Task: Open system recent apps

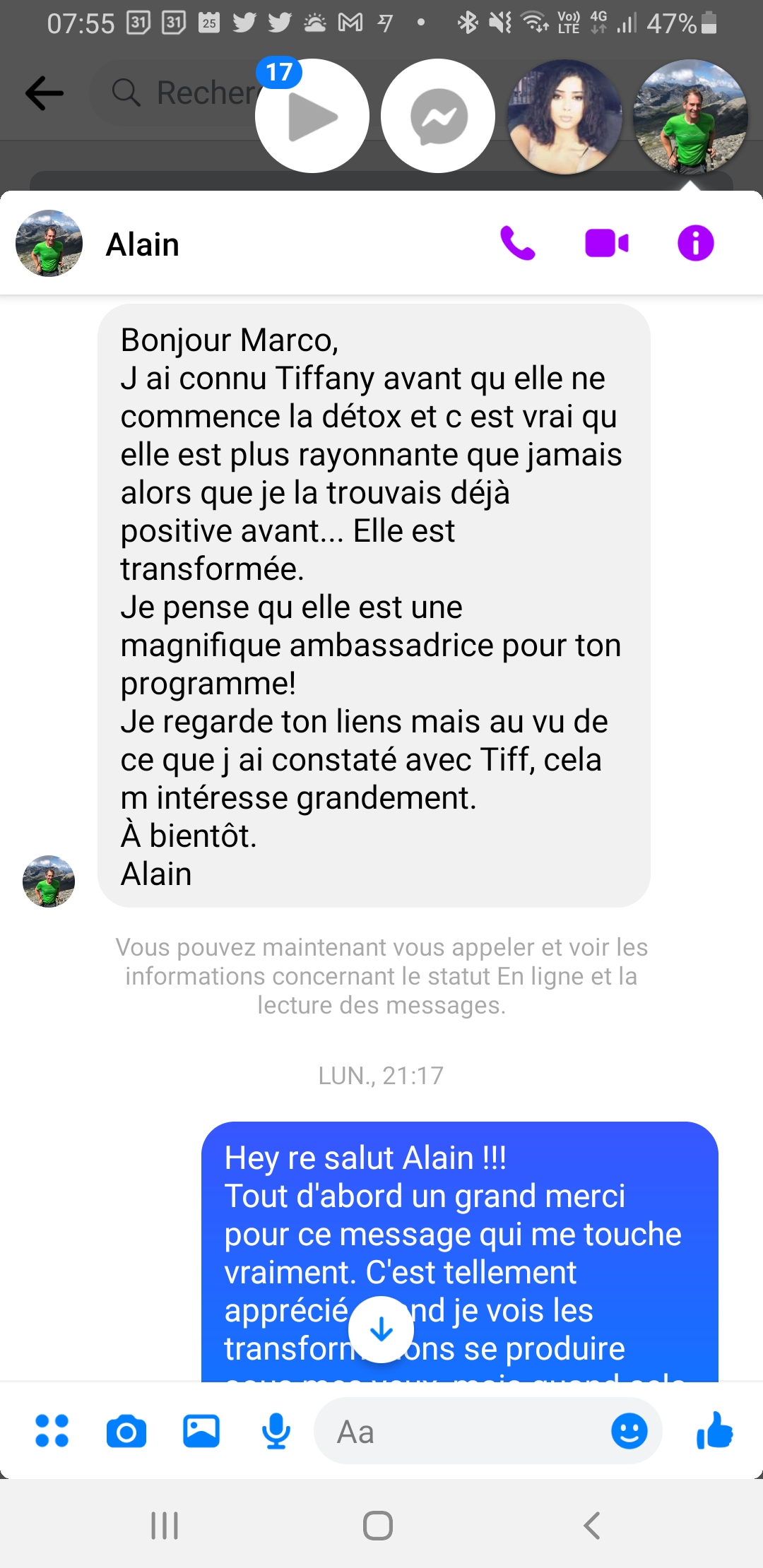Action: [x=165, y=1526]
